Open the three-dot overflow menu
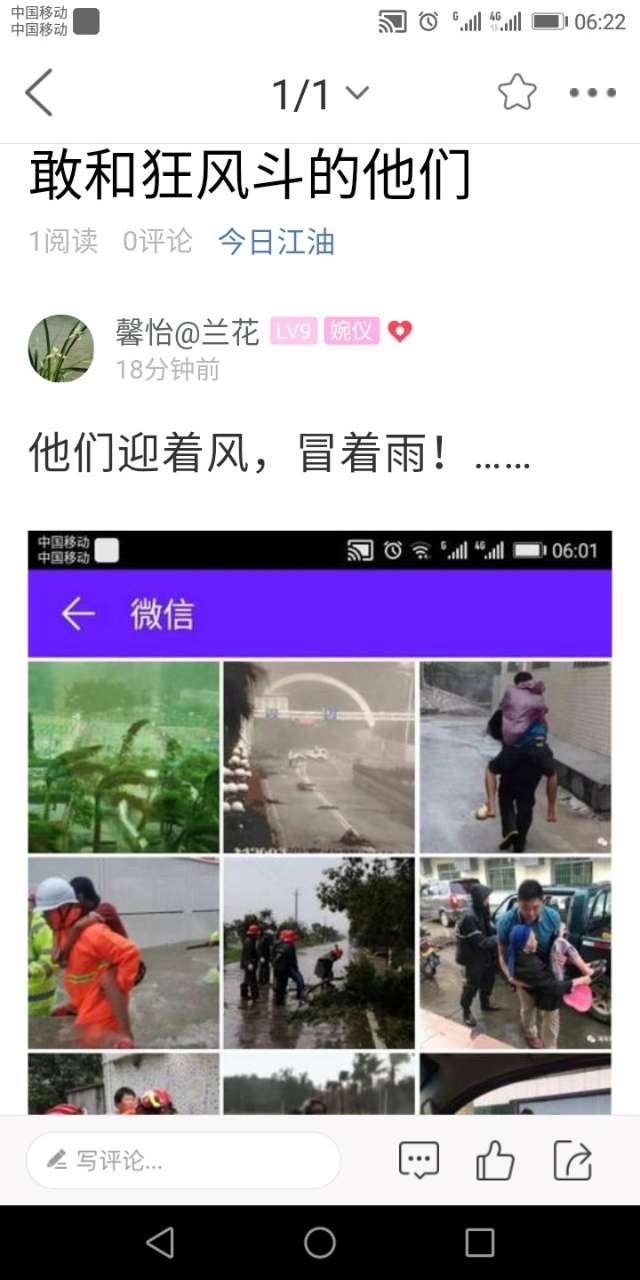The height and width of the screenshot is (1280, 640). pyautogui.click(x=592, y=93)
